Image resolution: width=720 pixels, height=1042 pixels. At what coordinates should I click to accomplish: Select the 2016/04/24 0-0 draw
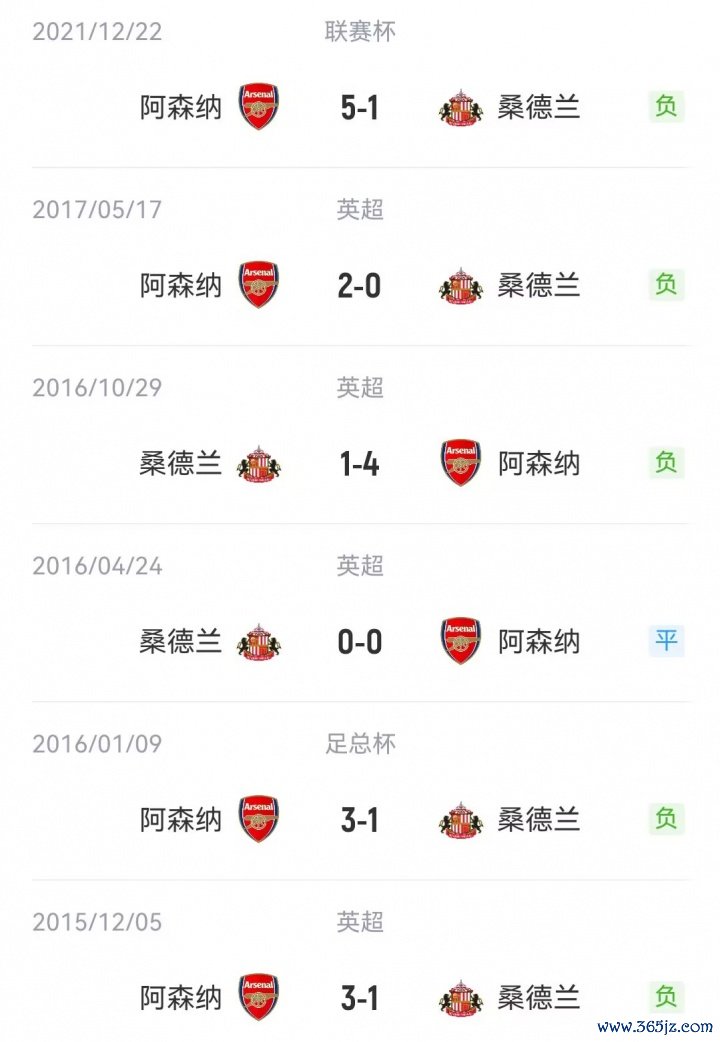tap(360, 642)
